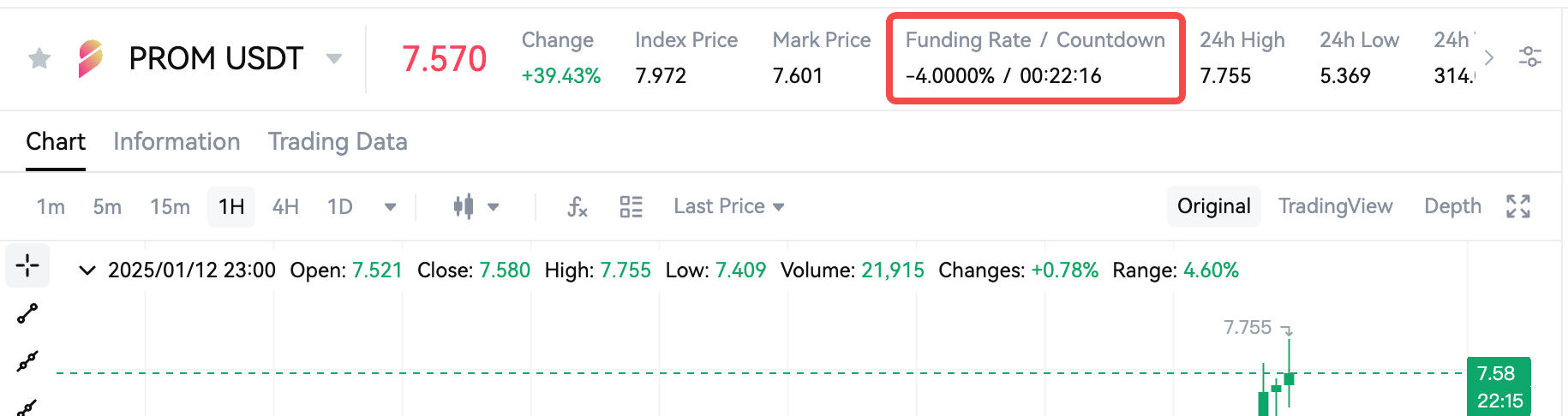Switch to the TradingView chart
This screenshot has width=1568, height=416.
click(1335, 206)
